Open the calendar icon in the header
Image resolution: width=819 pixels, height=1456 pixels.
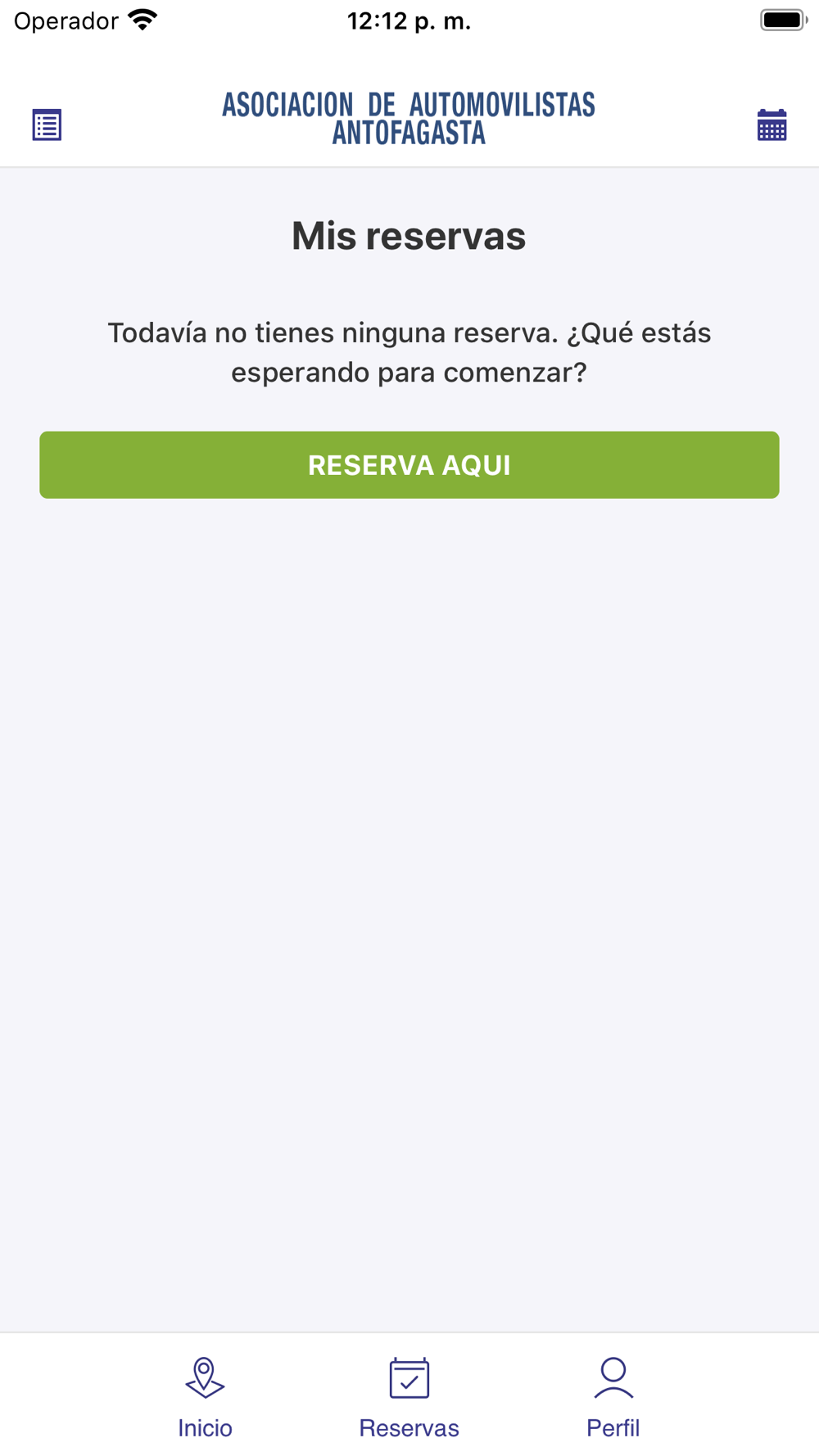771,124
